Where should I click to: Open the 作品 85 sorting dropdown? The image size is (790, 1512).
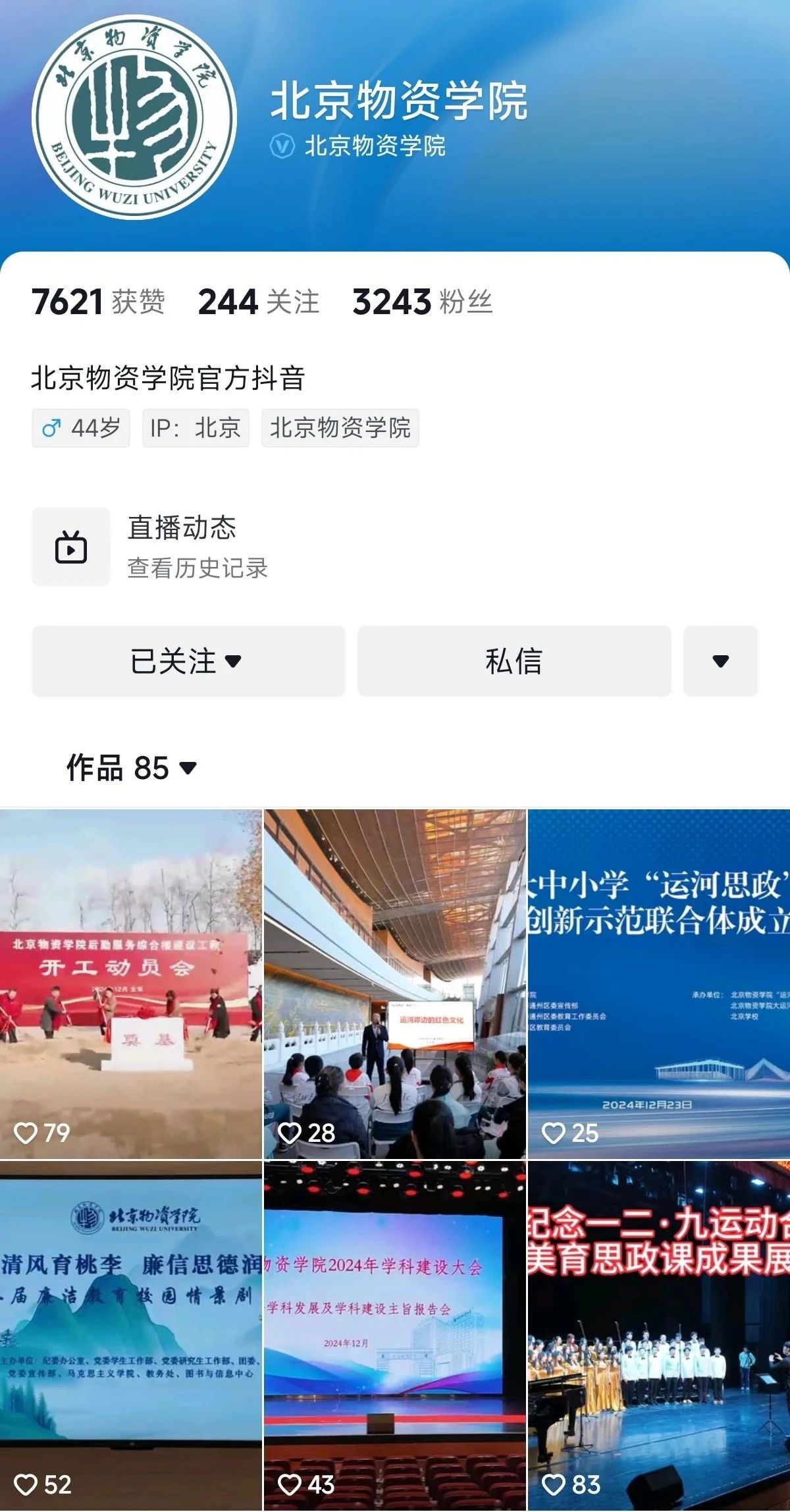[132, 768]
